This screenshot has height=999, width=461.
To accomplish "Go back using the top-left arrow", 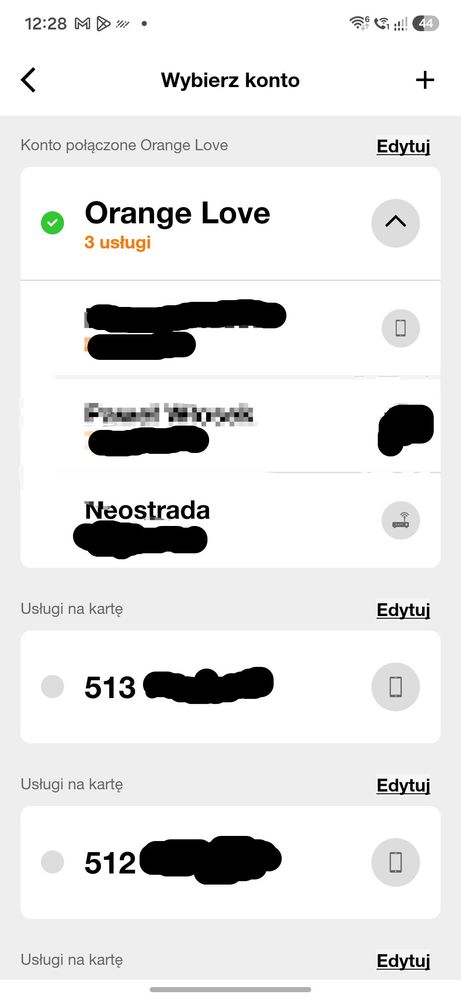I will click(x=29, y=80).
